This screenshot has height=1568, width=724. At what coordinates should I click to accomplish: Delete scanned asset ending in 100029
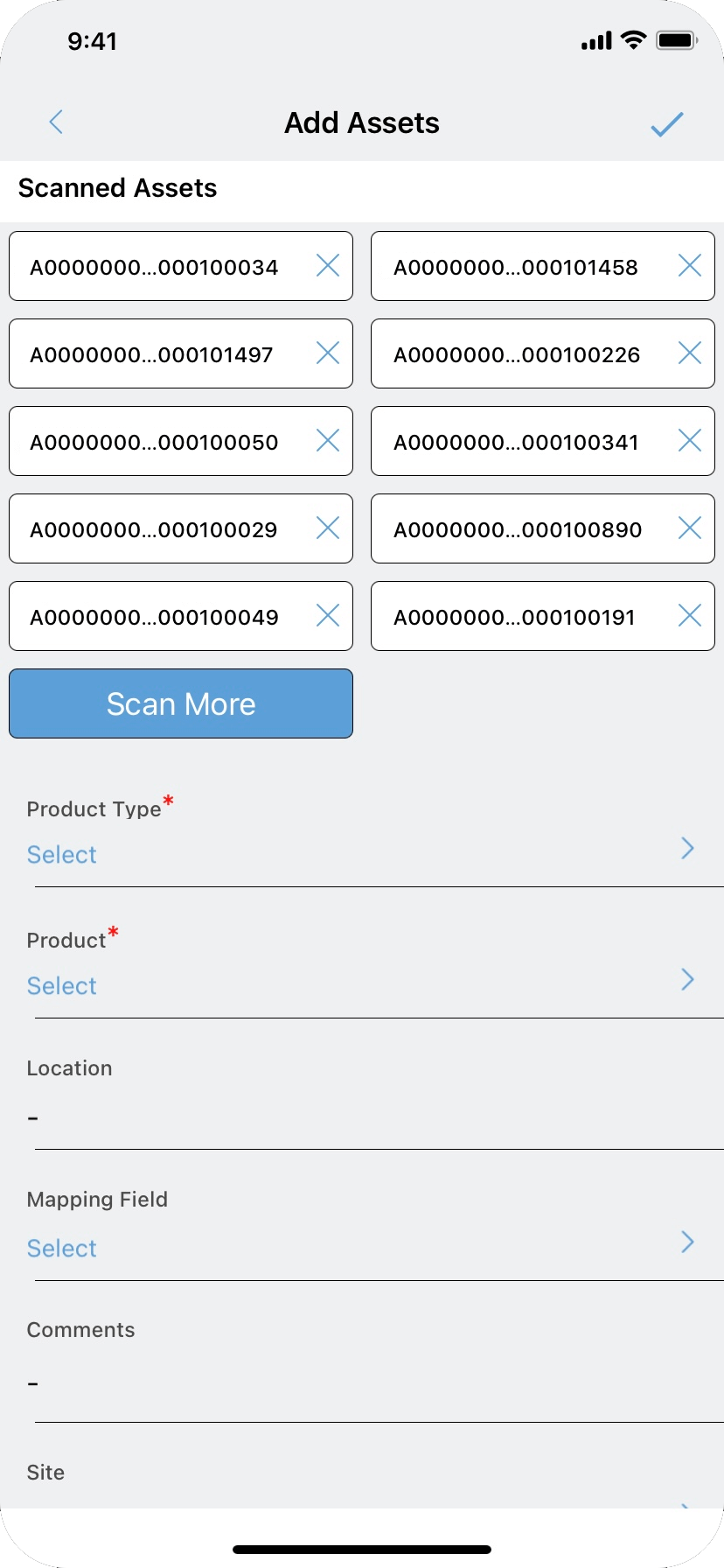pos(328,528)
